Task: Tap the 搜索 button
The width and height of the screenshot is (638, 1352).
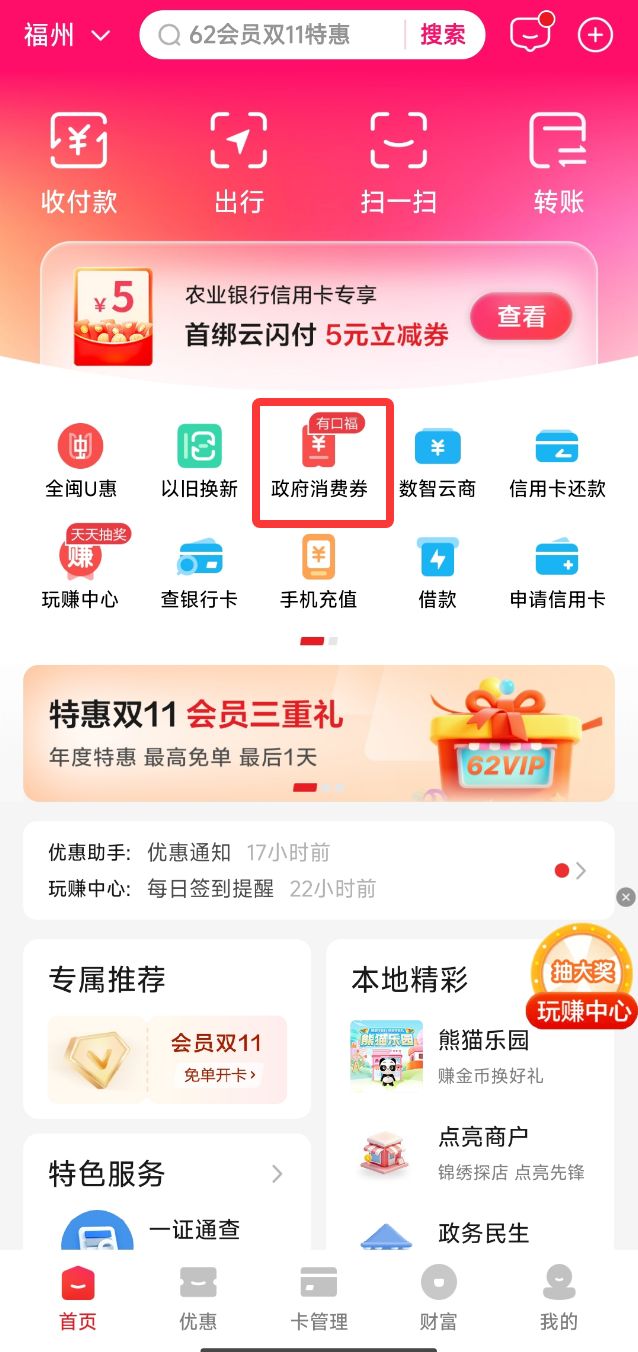Action: point(442,36)
